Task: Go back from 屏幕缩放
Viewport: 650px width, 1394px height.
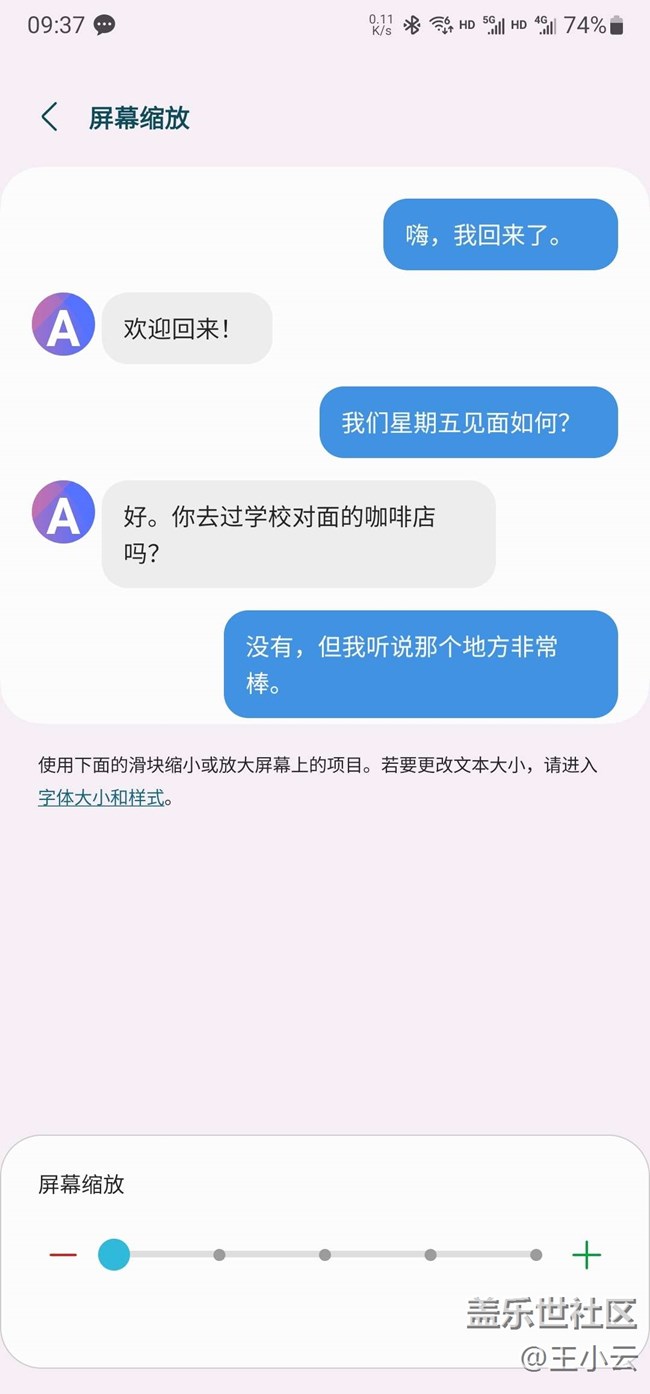Action: (x=49, y=117)
